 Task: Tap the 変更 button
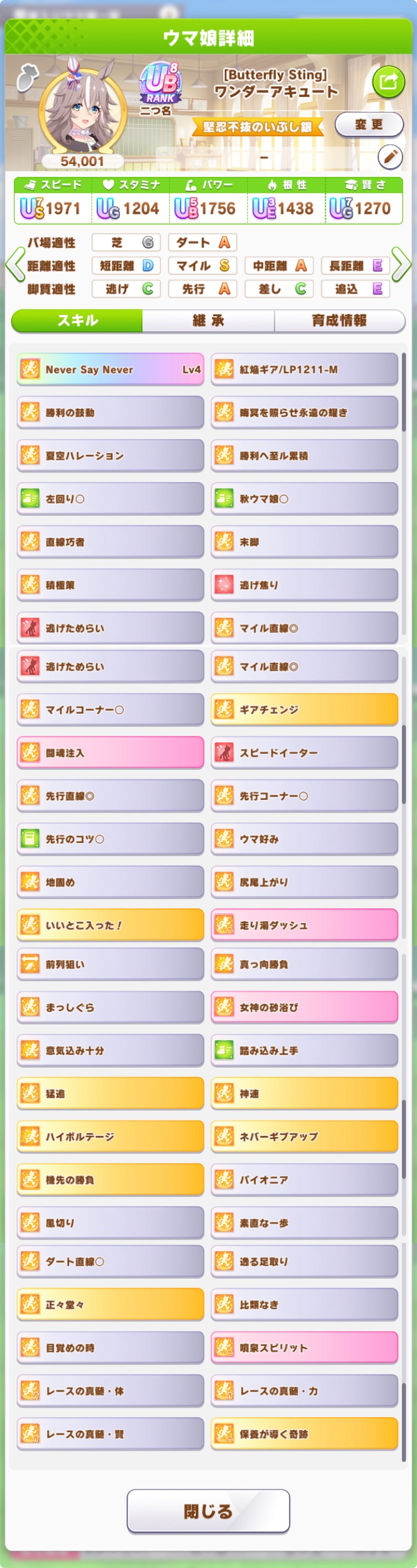[369, 125]
